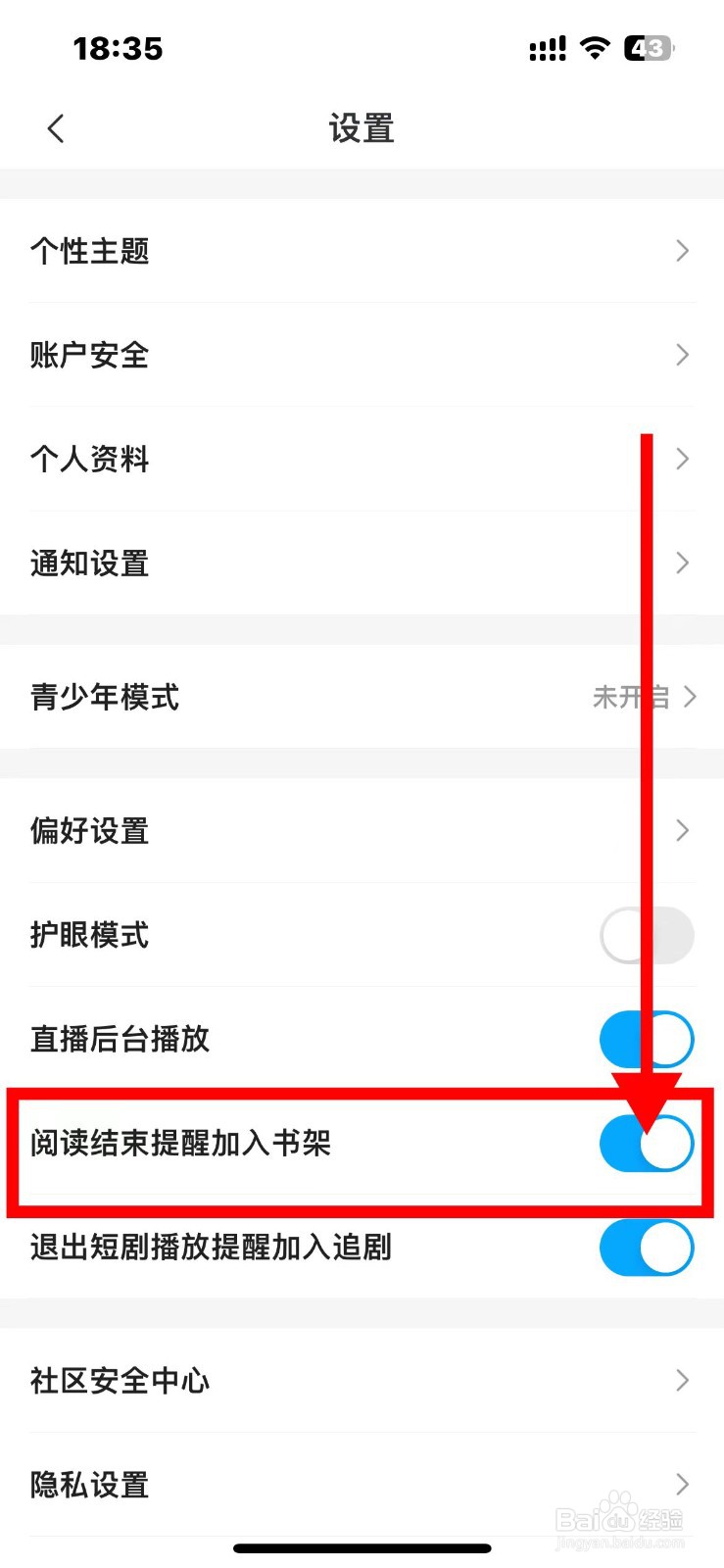This screenshot has height=1568, width=724.
Task: Open 账户安全 account security settings
Action: 89,356
